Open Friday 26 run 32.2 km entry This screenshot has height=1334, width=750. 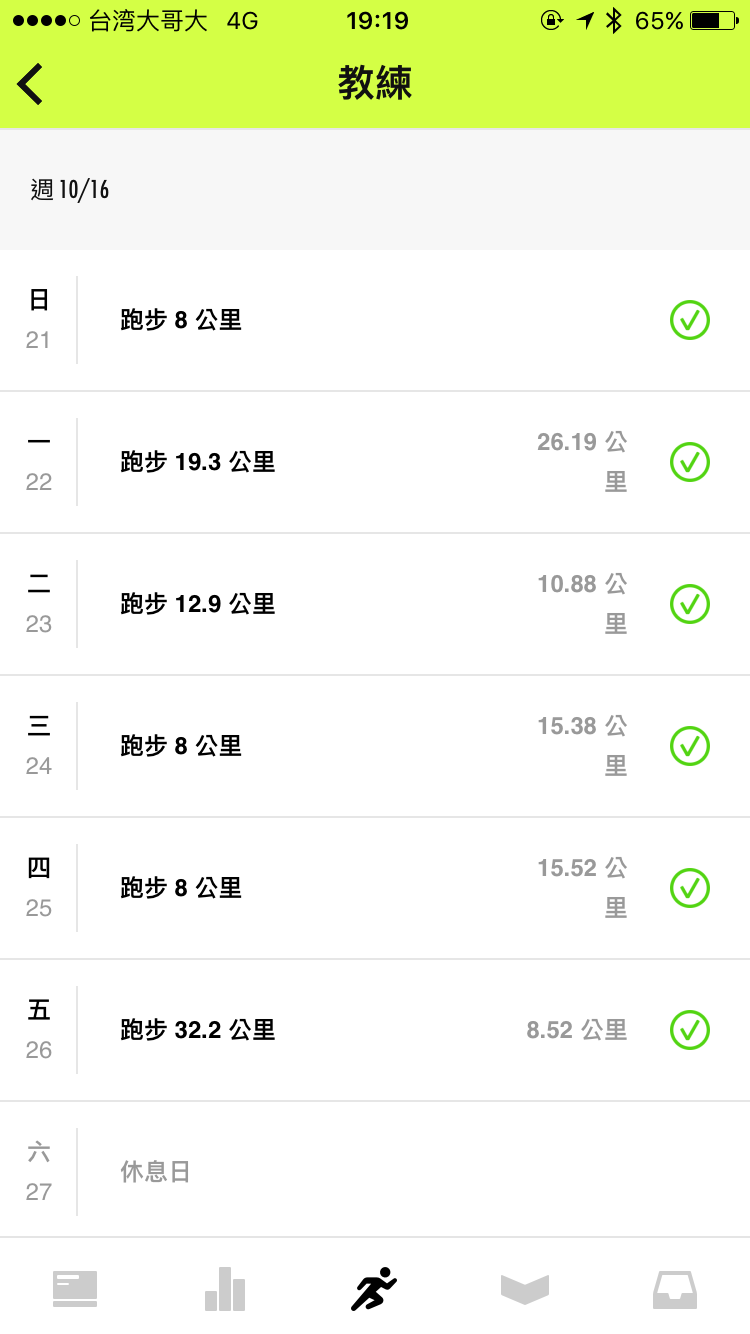375,1030
